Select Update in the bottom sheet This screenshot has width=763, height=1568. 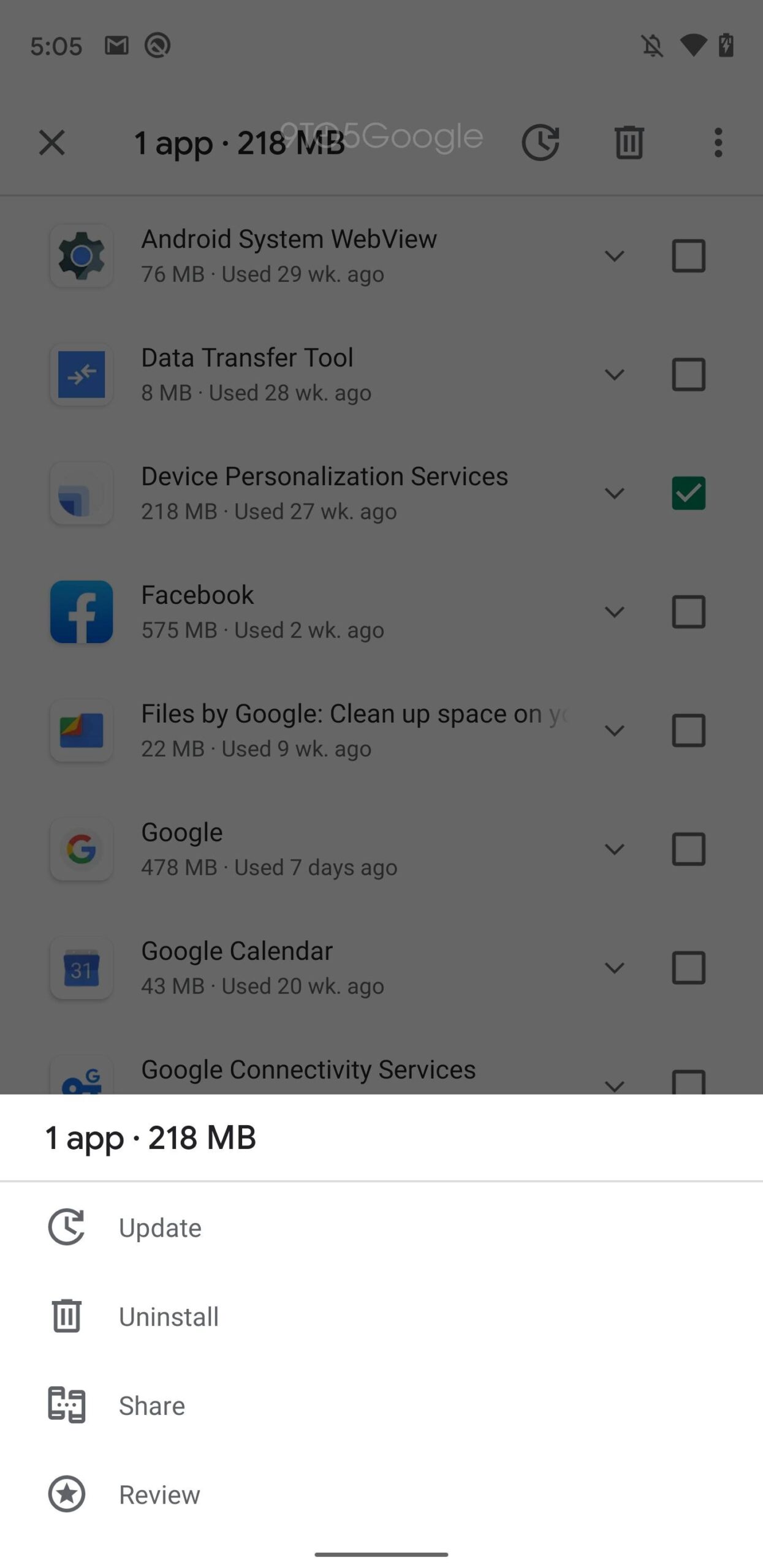381,1227
